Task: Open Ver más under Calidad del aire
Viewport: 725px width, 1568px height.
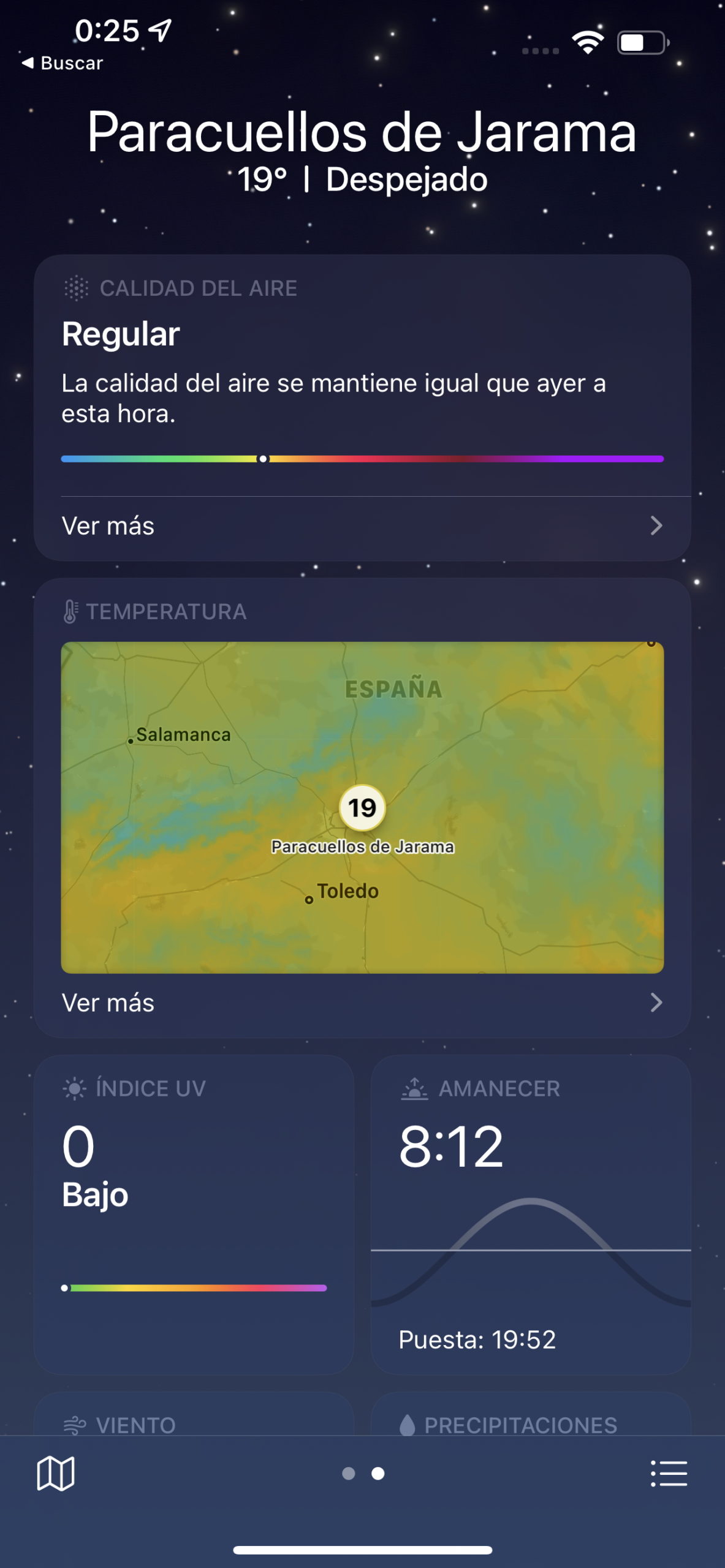Action: click(x=362, y=526)
